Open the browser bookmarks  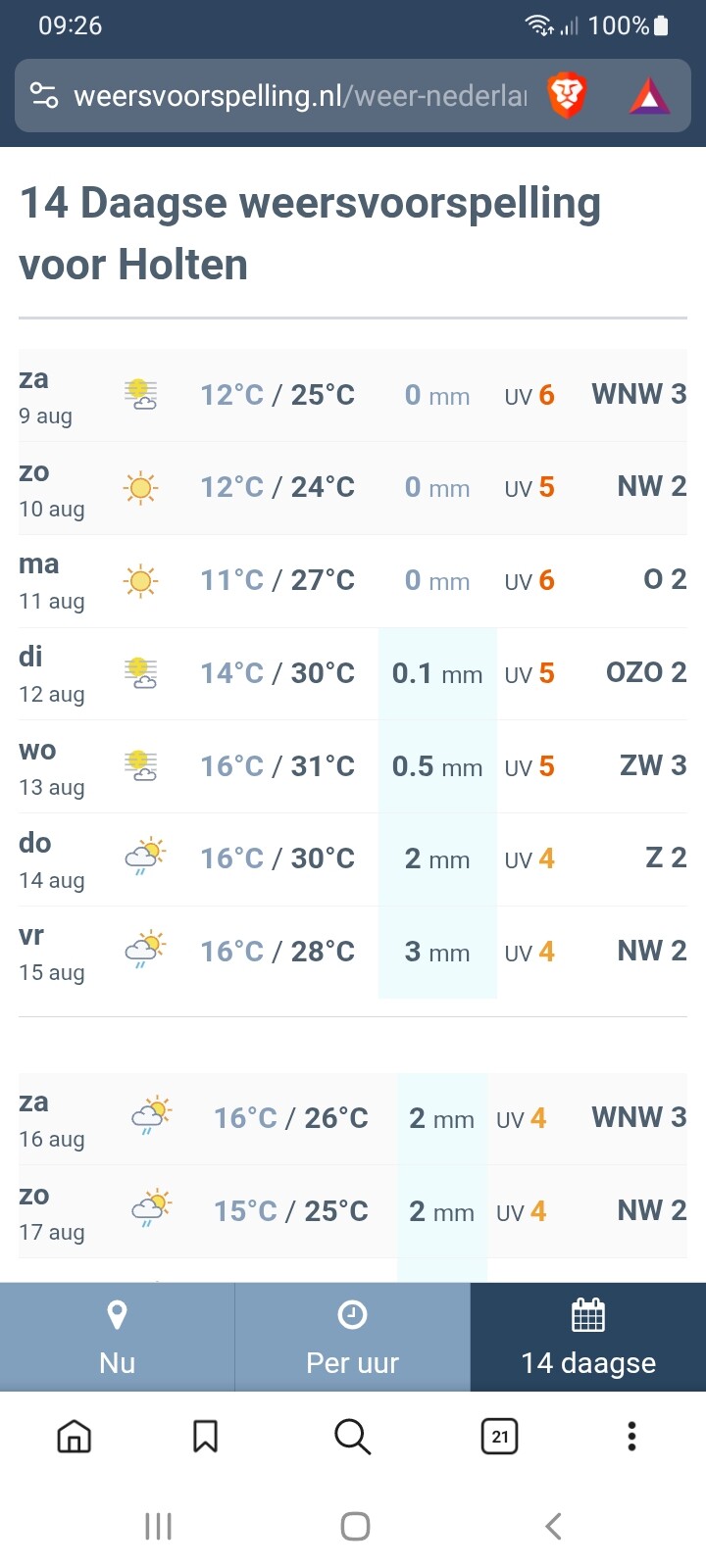click(x=205, y=1437)
